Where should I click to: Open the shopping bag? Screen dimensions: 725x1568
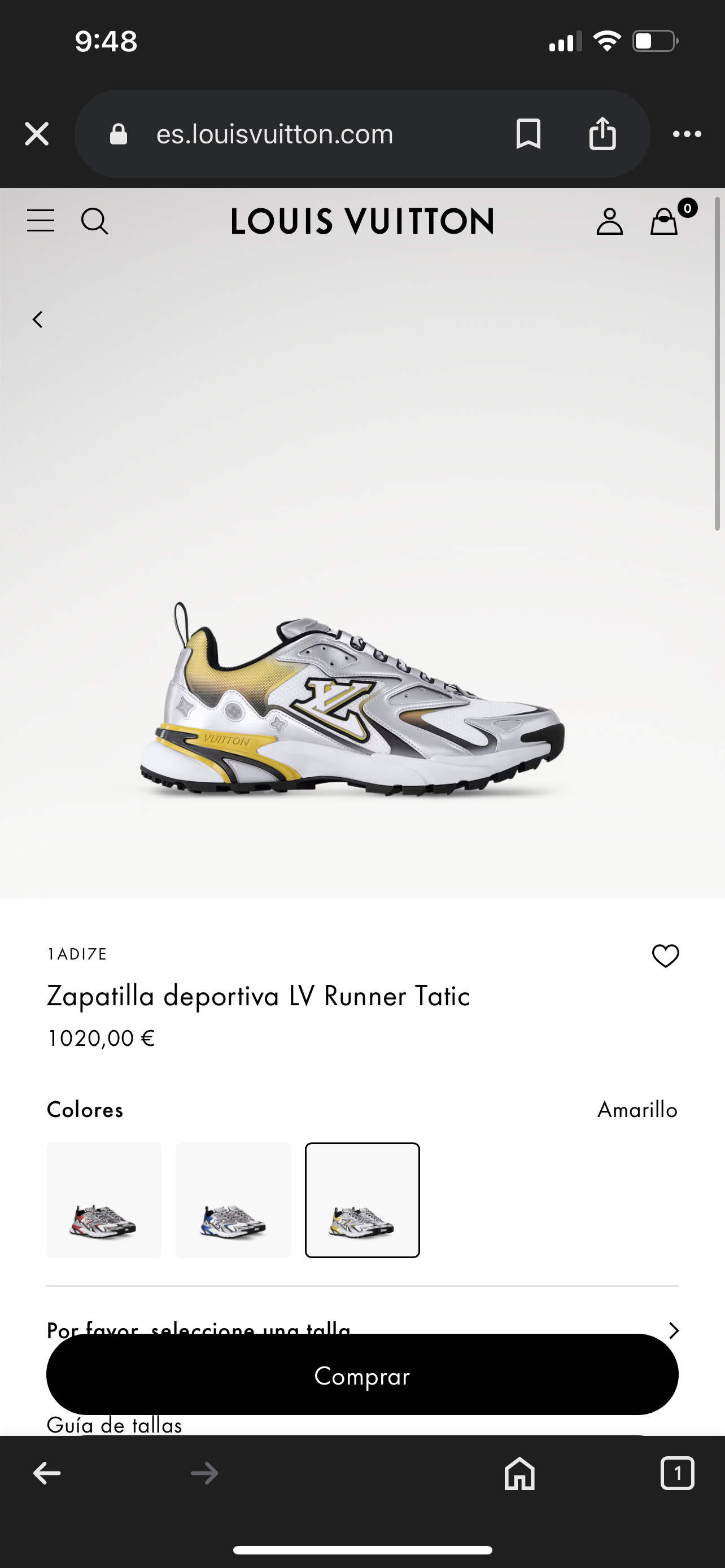click(x=665, y=221)
